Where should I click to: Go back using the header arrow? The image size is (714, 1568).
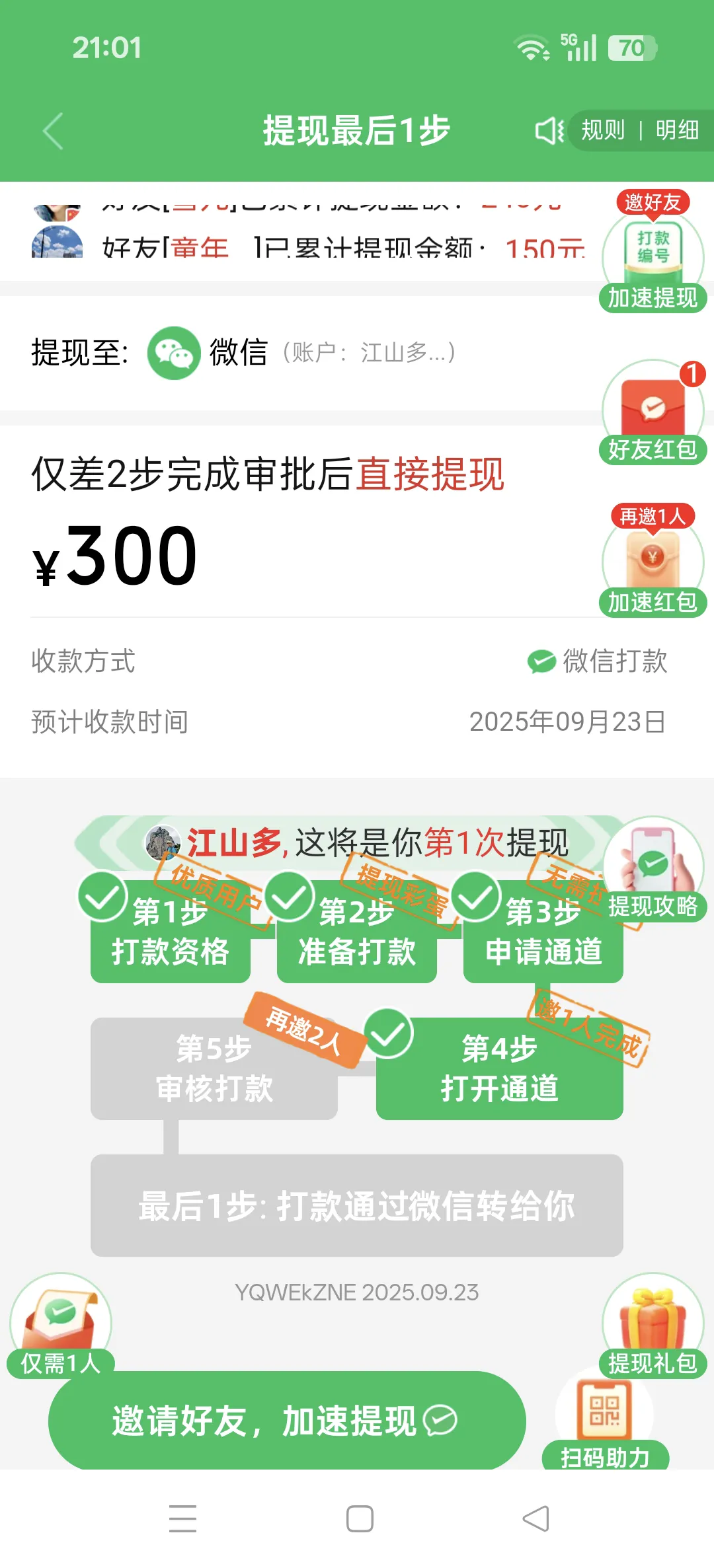coord(54,131)
